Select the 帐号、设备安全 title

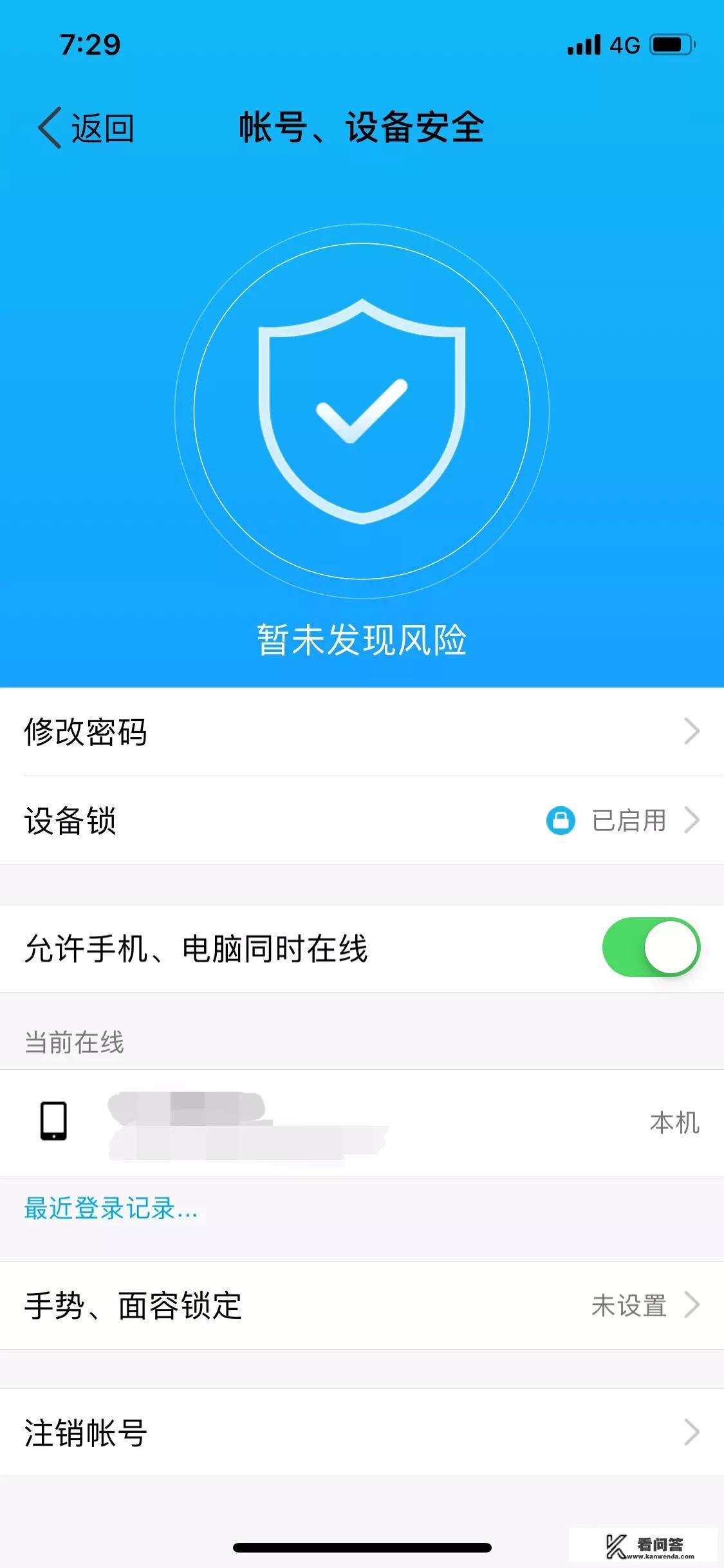[x=362, y=127]
